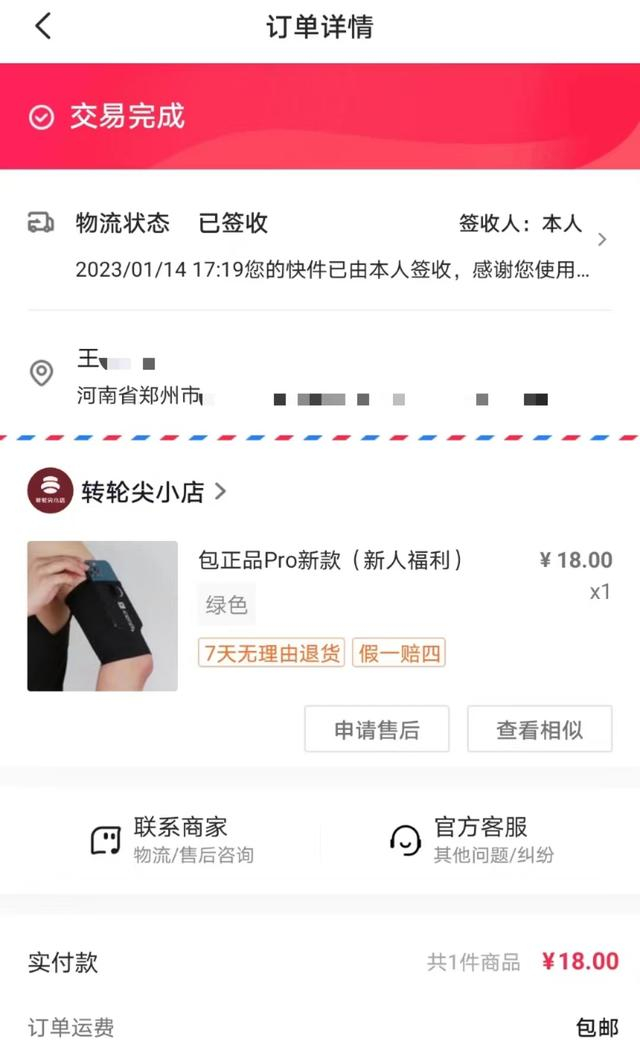This screenshot has height=1064, width=640.
Task: Go back from the order details page
Action: coord(43,27)
